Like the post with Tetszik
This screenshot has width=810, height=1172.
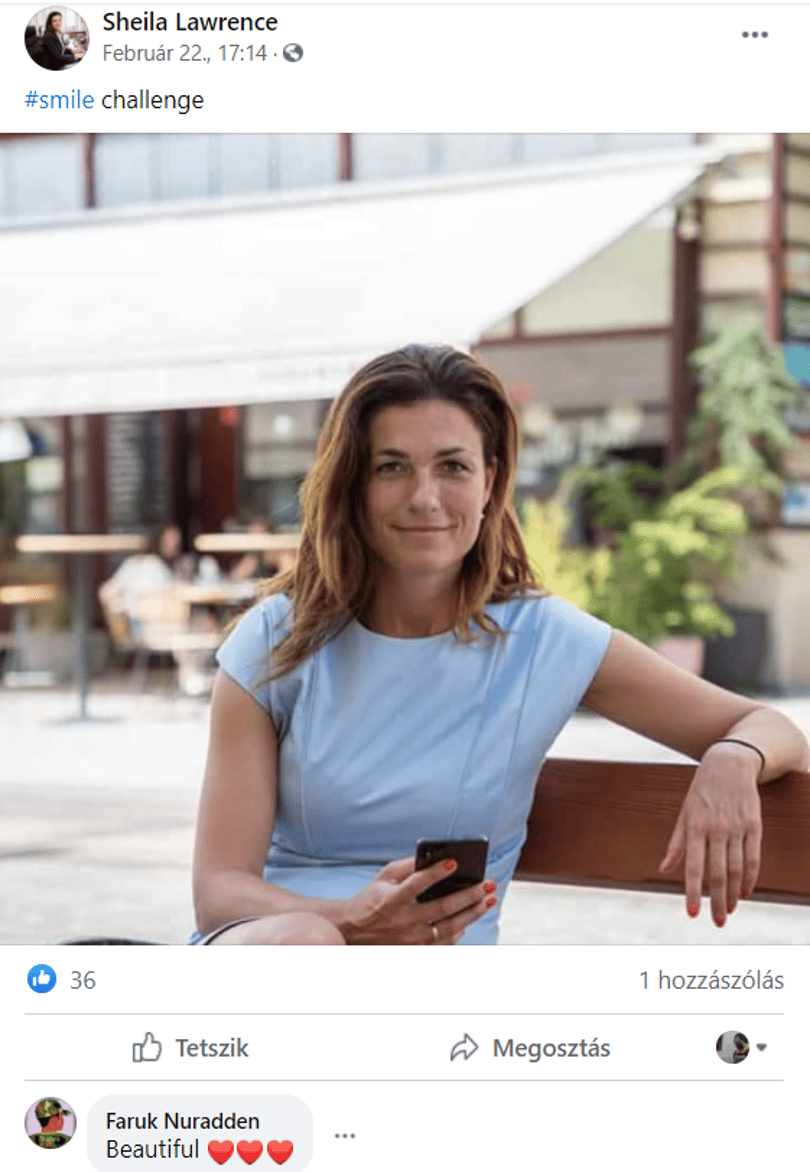coord(190,1047)
